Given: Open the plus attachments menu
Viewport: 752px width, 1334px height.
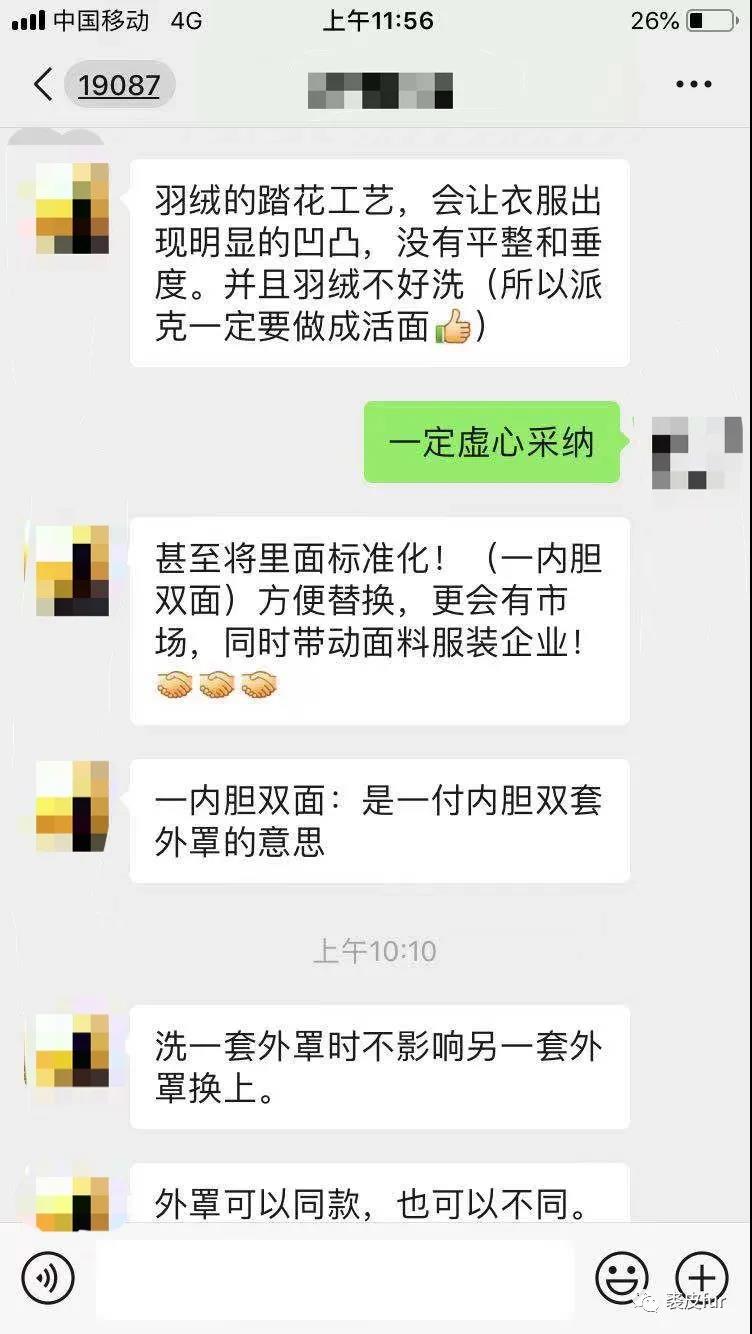Looking at the screenshot, I should tap(701, 1277).
